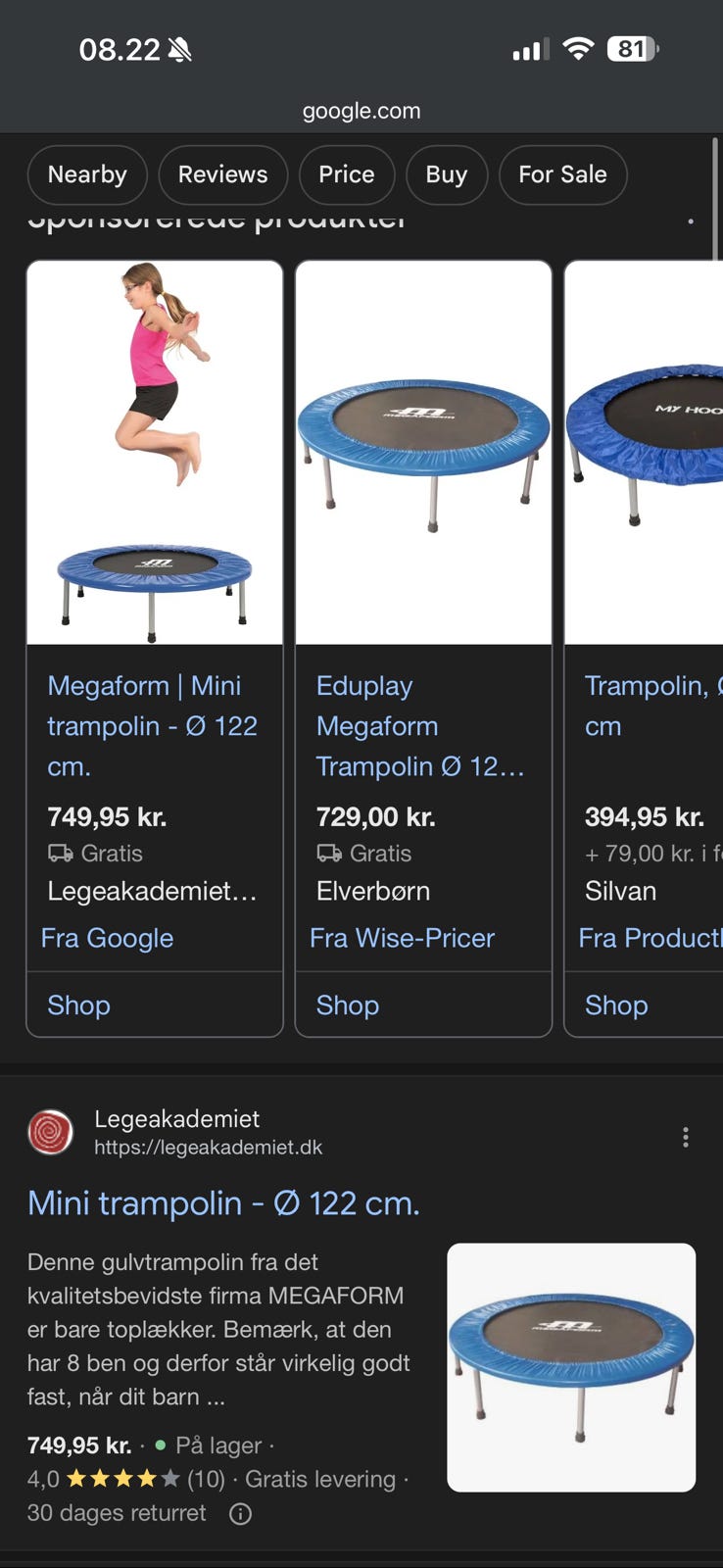Open the trampolin thumbnail in Legeakademiet result
This screenshot has height=1568, width=723.
(x=571, y=1367)
